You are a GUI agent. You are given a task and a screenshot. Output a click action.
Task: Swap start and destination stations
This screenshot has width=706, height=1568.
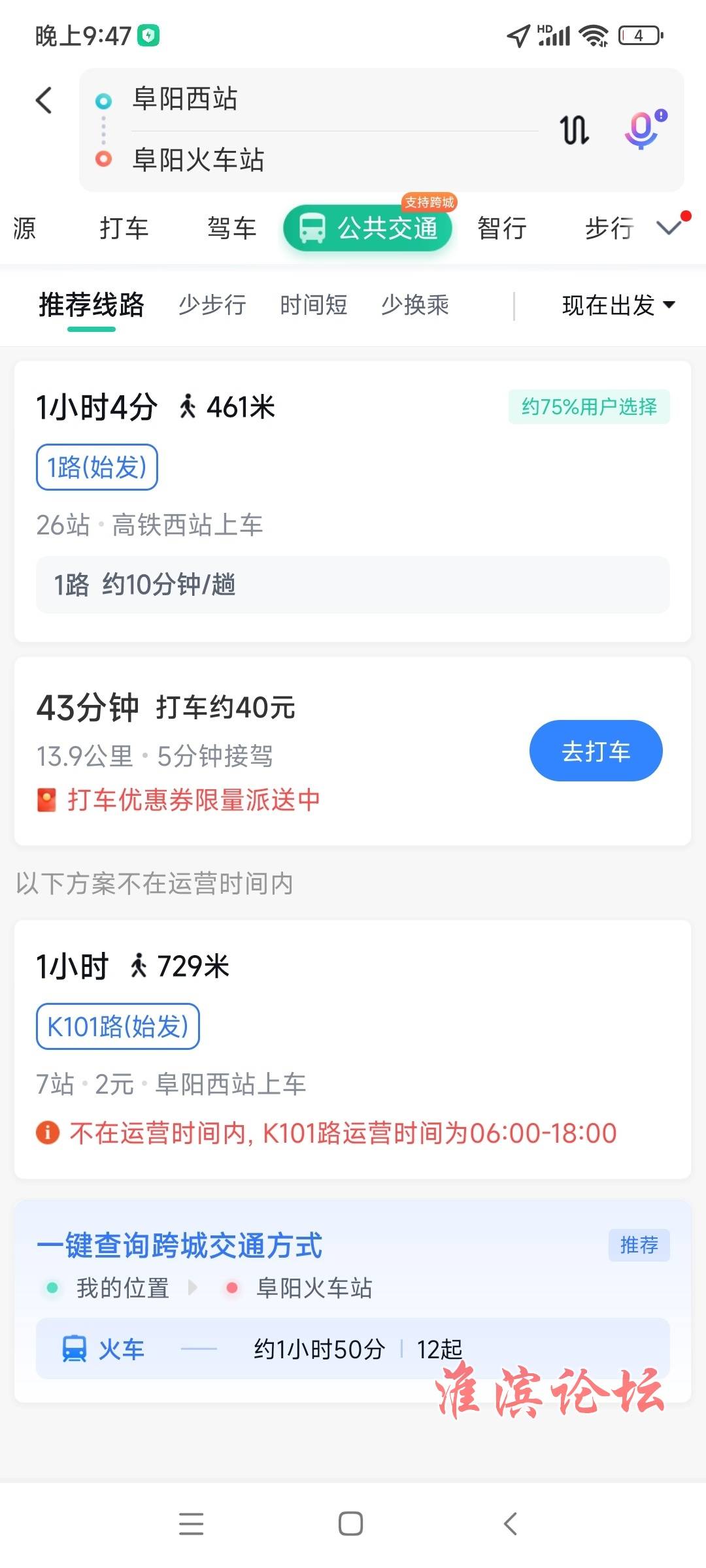tap(575, 129)
